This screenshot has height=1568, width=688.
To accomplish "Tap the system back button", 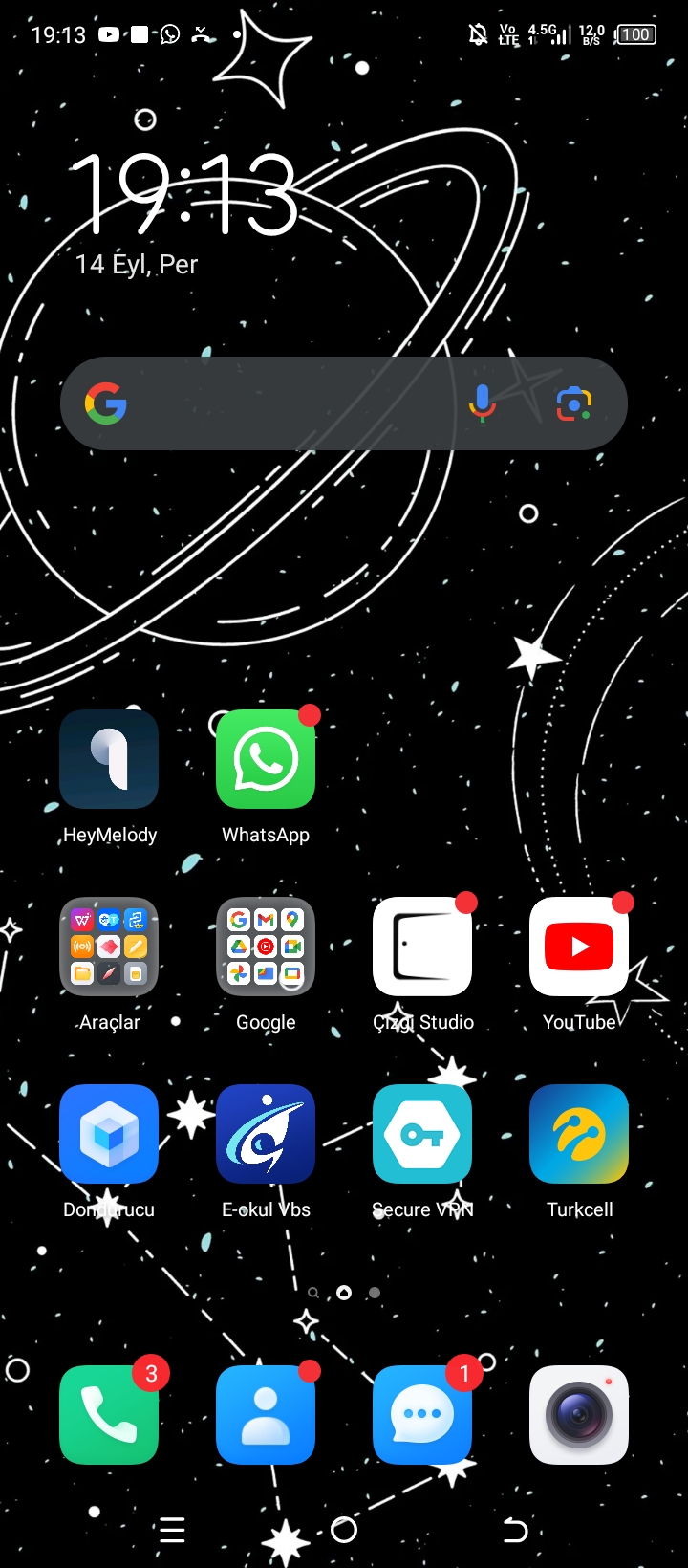I will (515, 1530).
